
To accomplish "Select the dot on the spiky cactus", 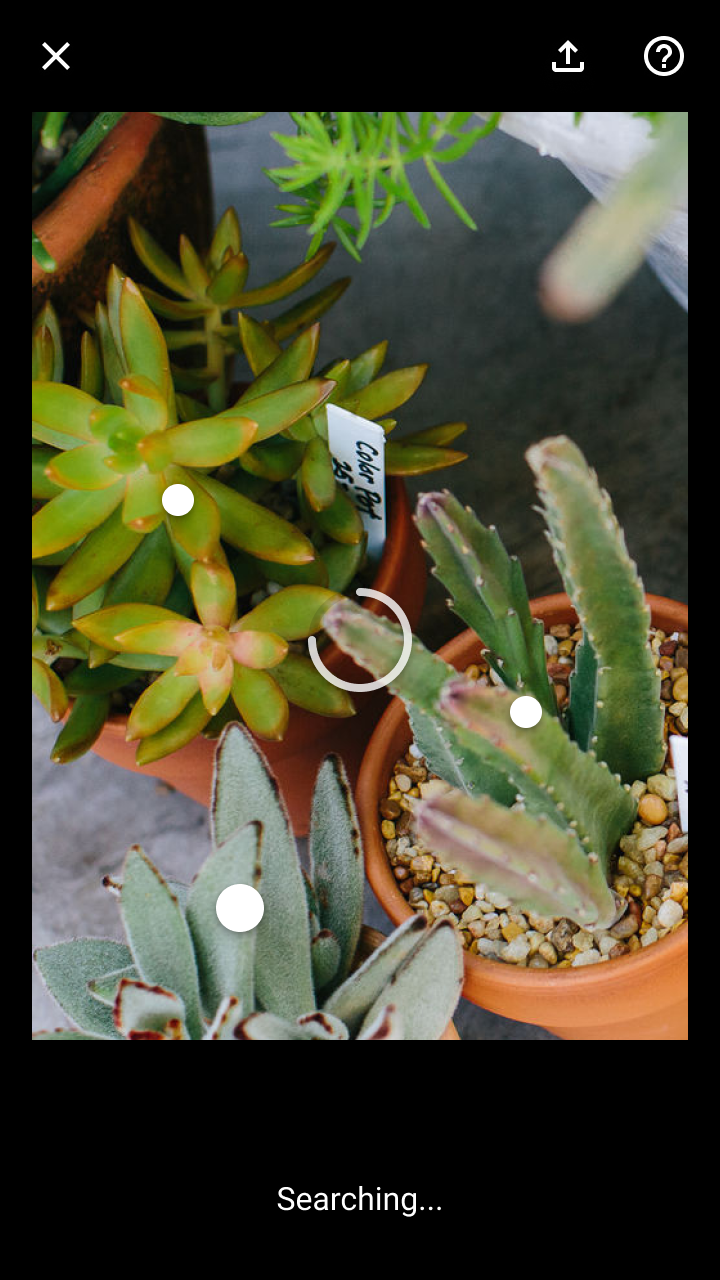I will coord(526,712).
